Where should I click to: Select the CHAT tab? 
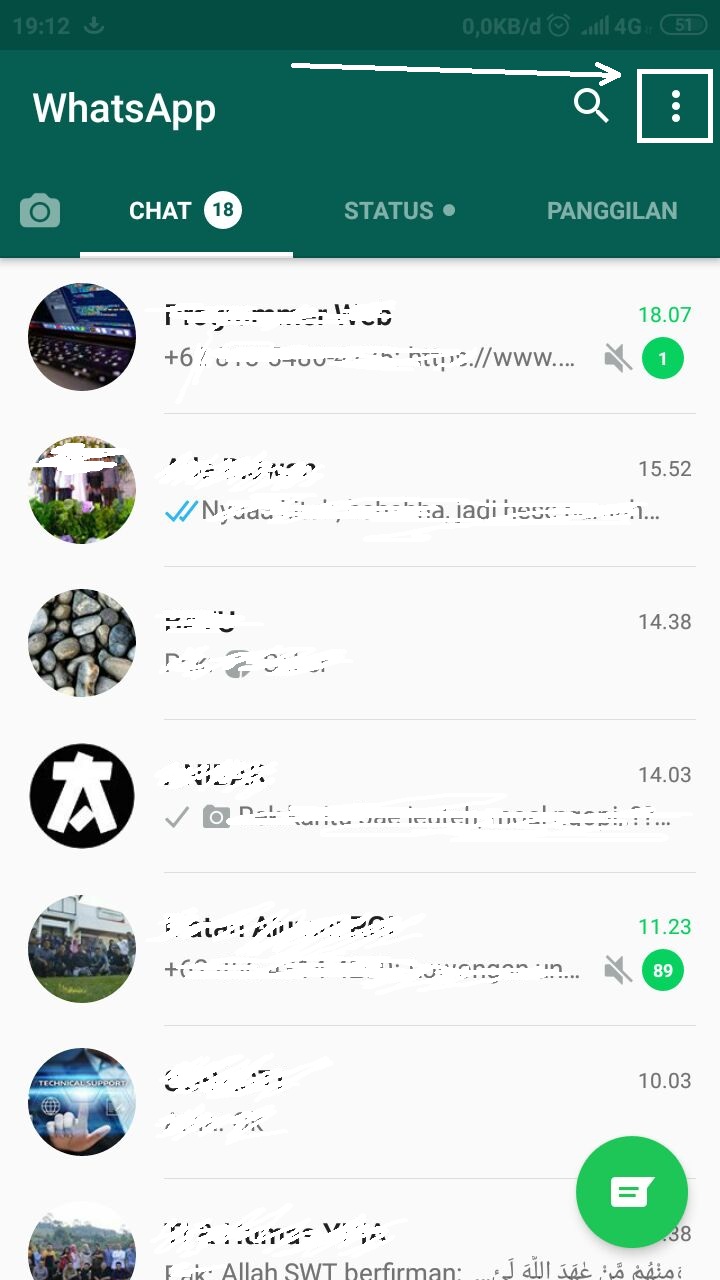(185, 211)
